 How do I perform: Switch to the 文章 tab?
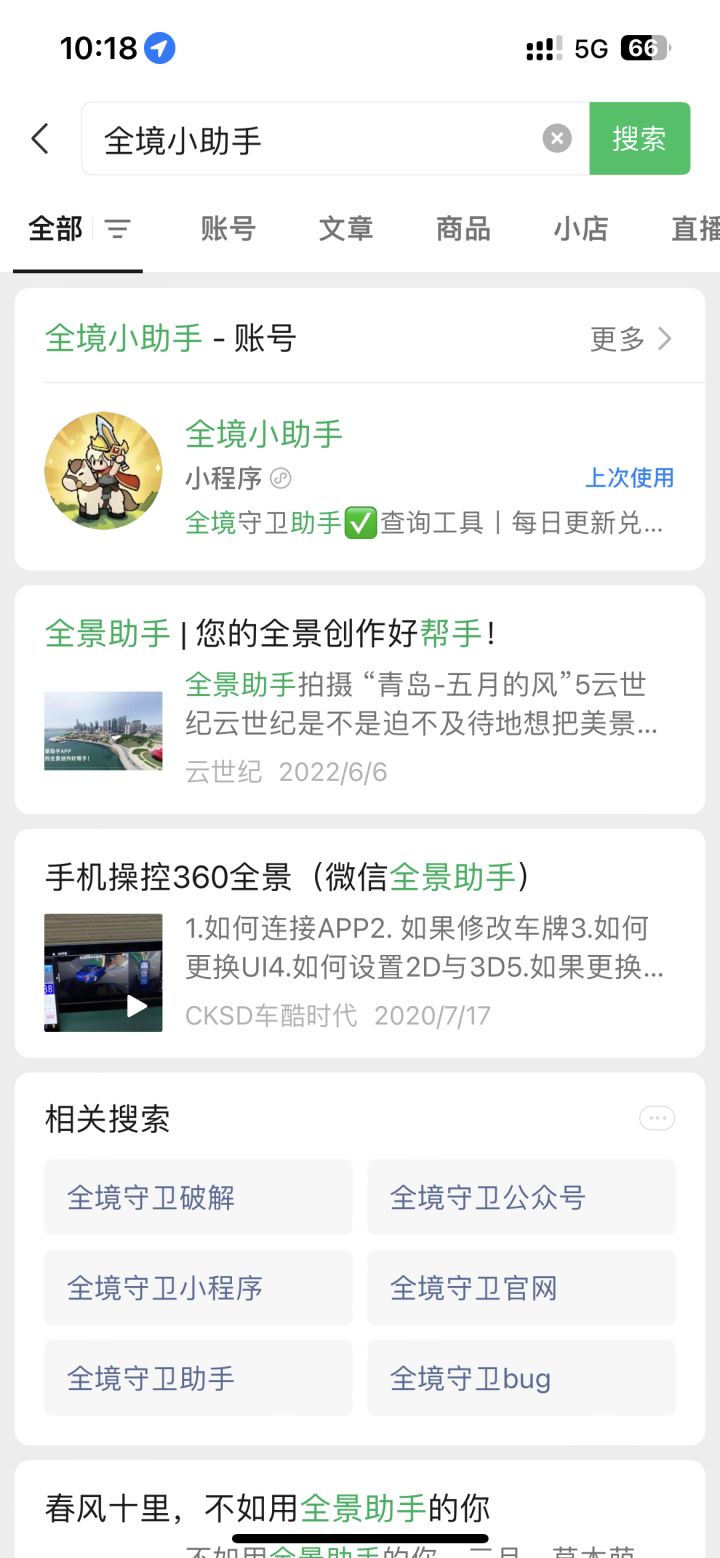pyautogui.click(x=346, y=229)
